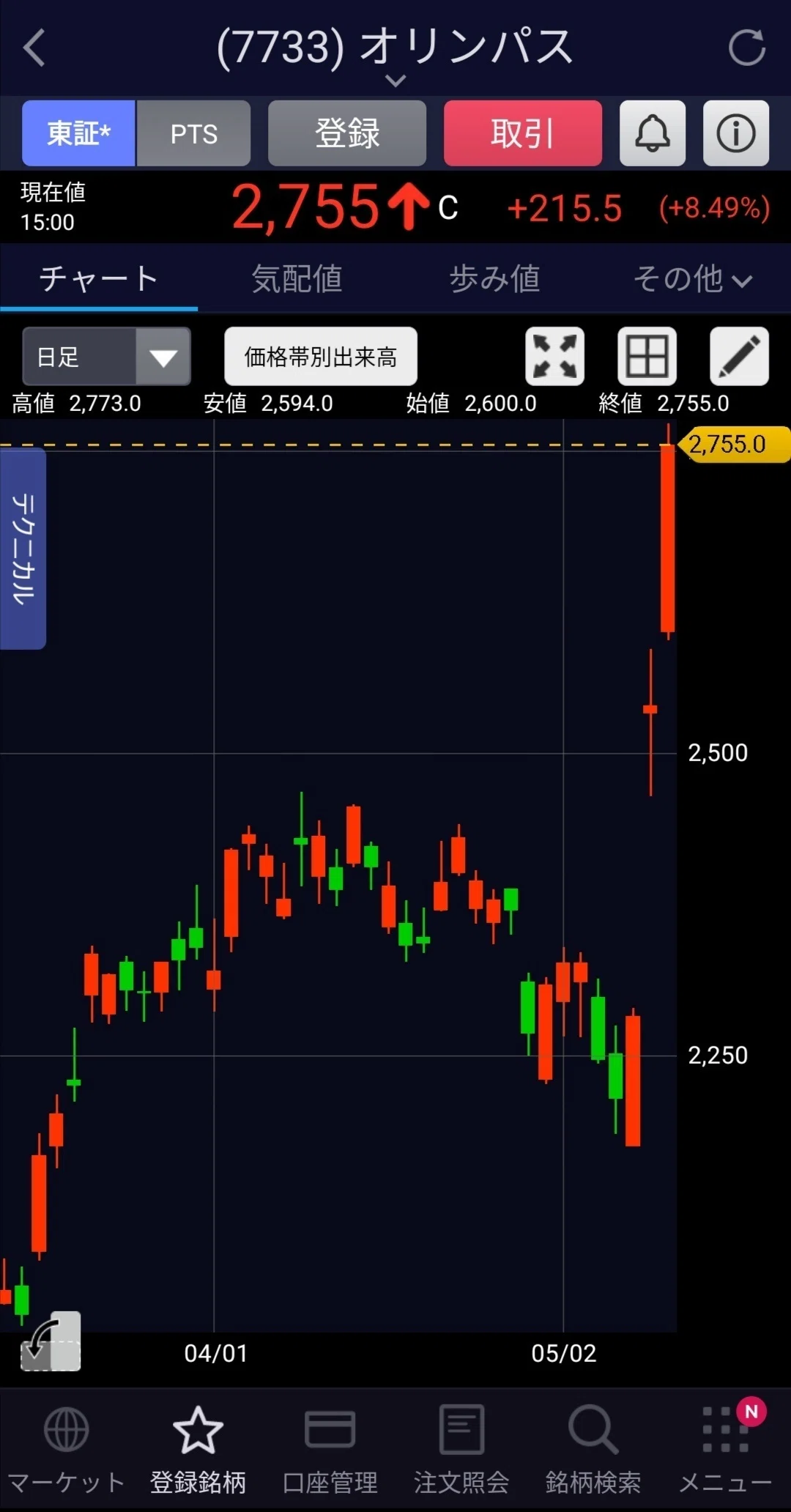Switch to the 気配値 tab

pos(297,279)
